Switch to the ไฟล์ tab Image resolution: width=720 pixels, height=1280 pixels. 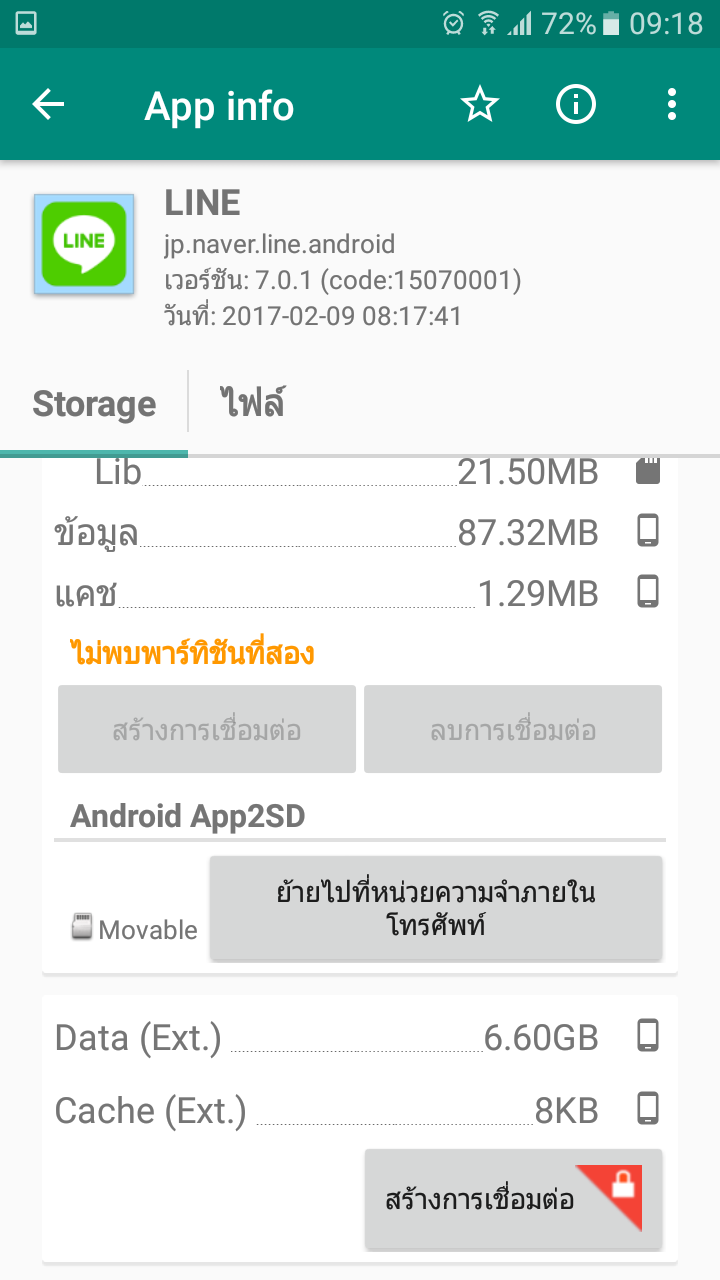(x=252, y=404)
